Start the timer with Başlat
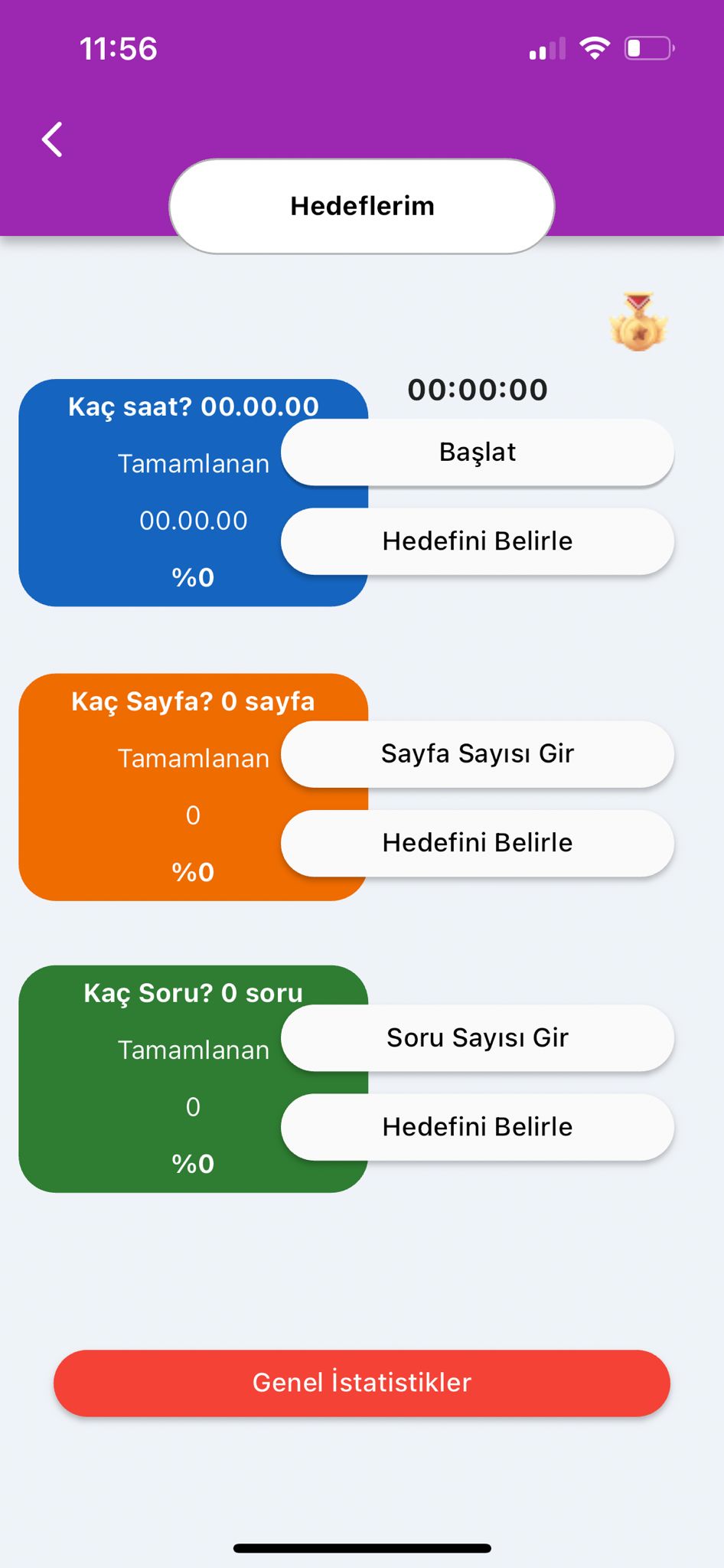This screenshot has height=1568, width=724. coord(478,452)
